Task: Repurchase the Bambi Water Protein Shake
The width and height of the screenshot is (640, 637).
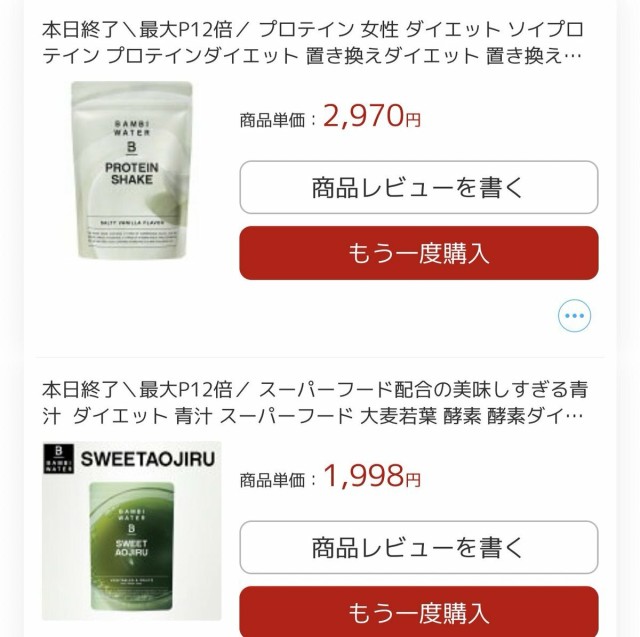Action: (418, 253)
